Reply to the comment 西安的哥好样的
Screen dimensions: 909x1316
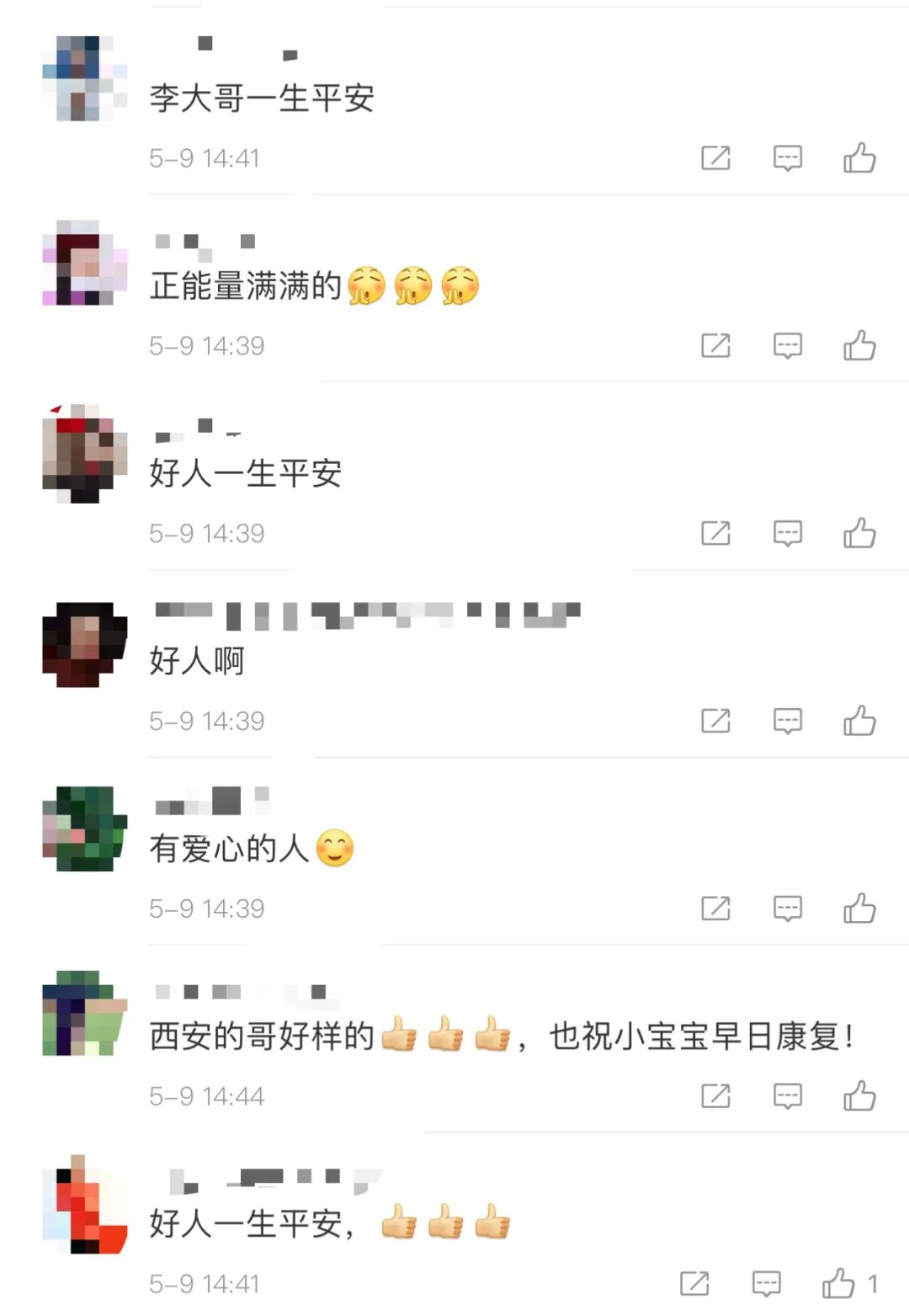788,1097
